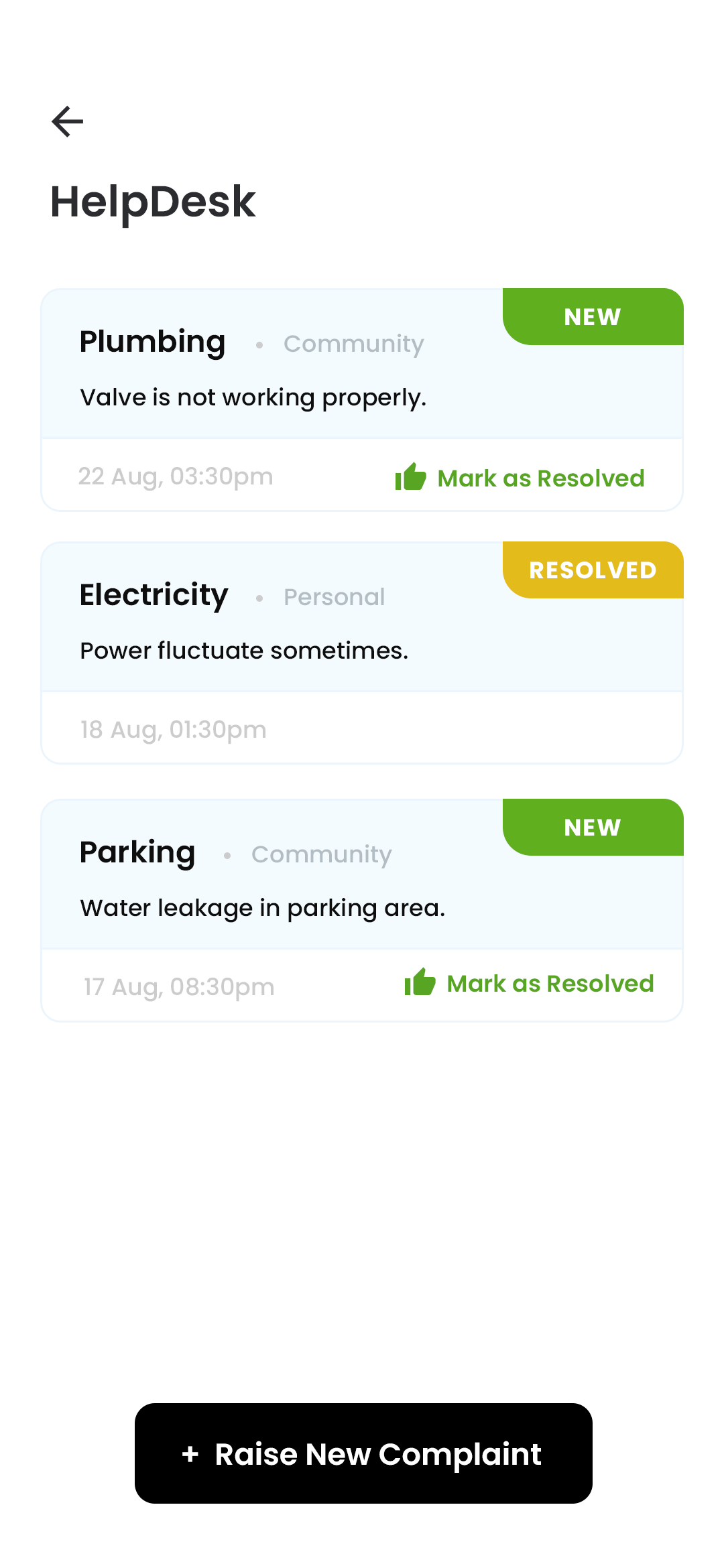The image size is (724, 1568).
Task: Click the thumbs-up icon on Plumbing complaint
Action: pos(411,477)
